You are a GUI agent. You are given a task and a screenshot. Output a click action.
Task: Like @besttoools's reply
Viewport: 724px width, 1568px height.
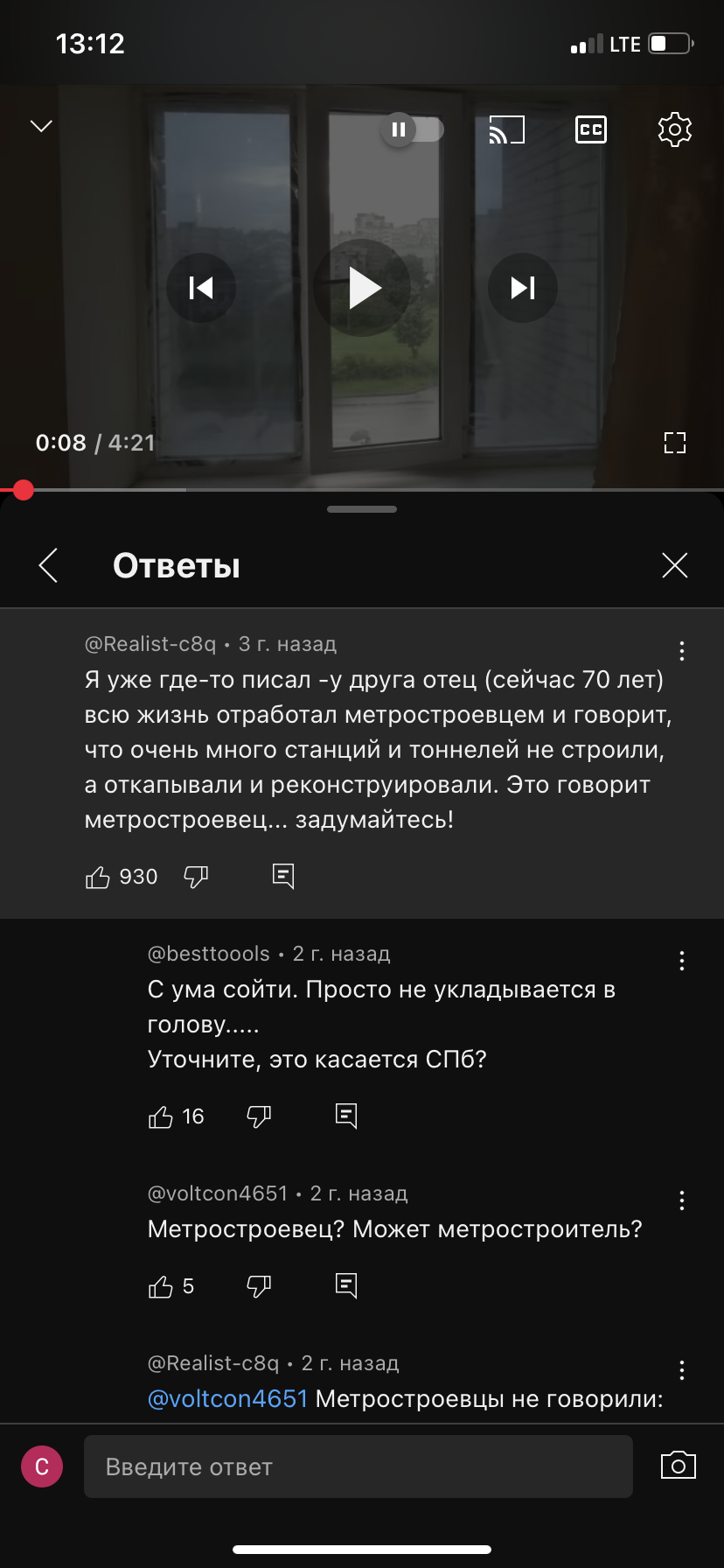161,1116
